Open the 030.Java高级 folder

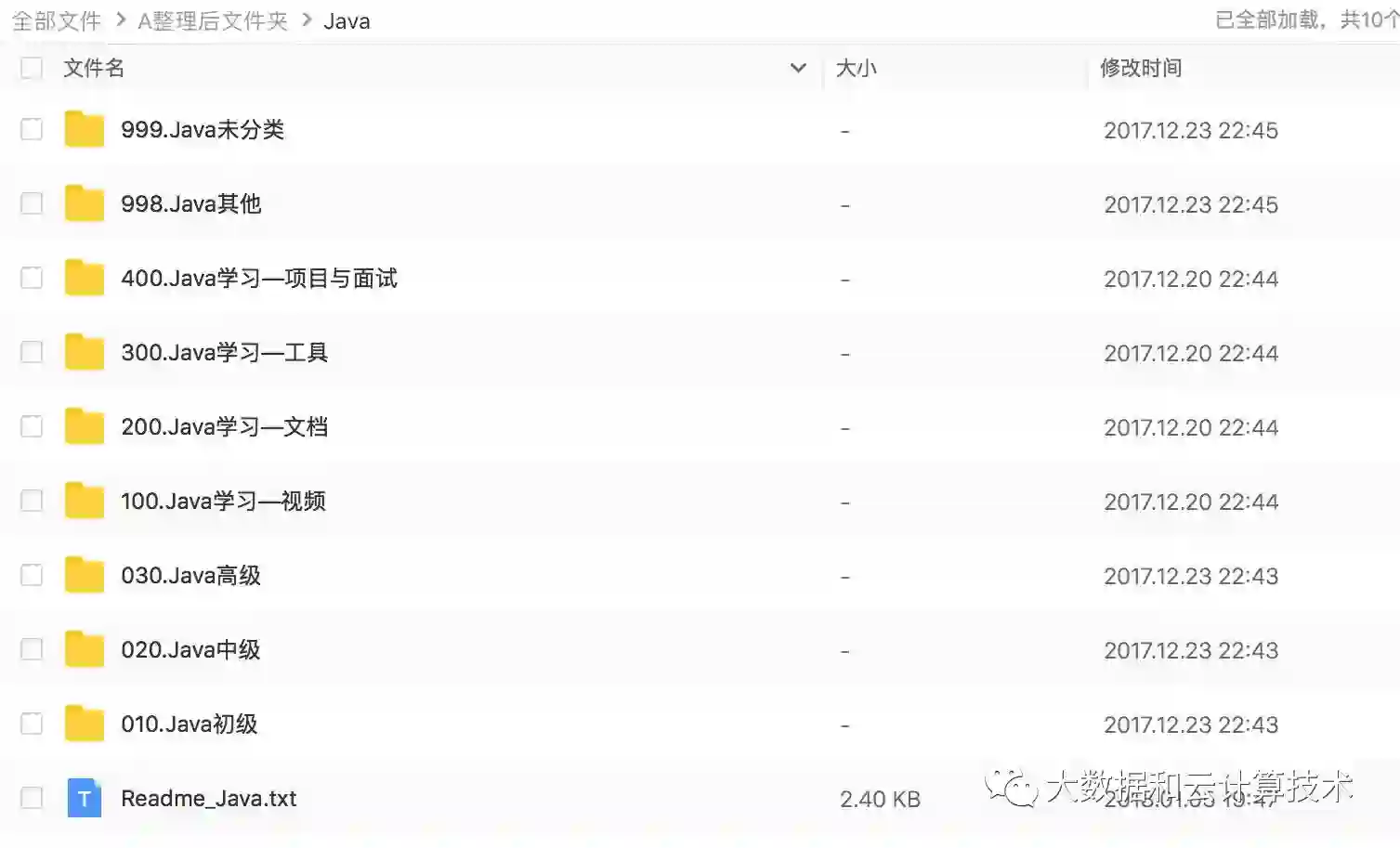click(190, 575)
